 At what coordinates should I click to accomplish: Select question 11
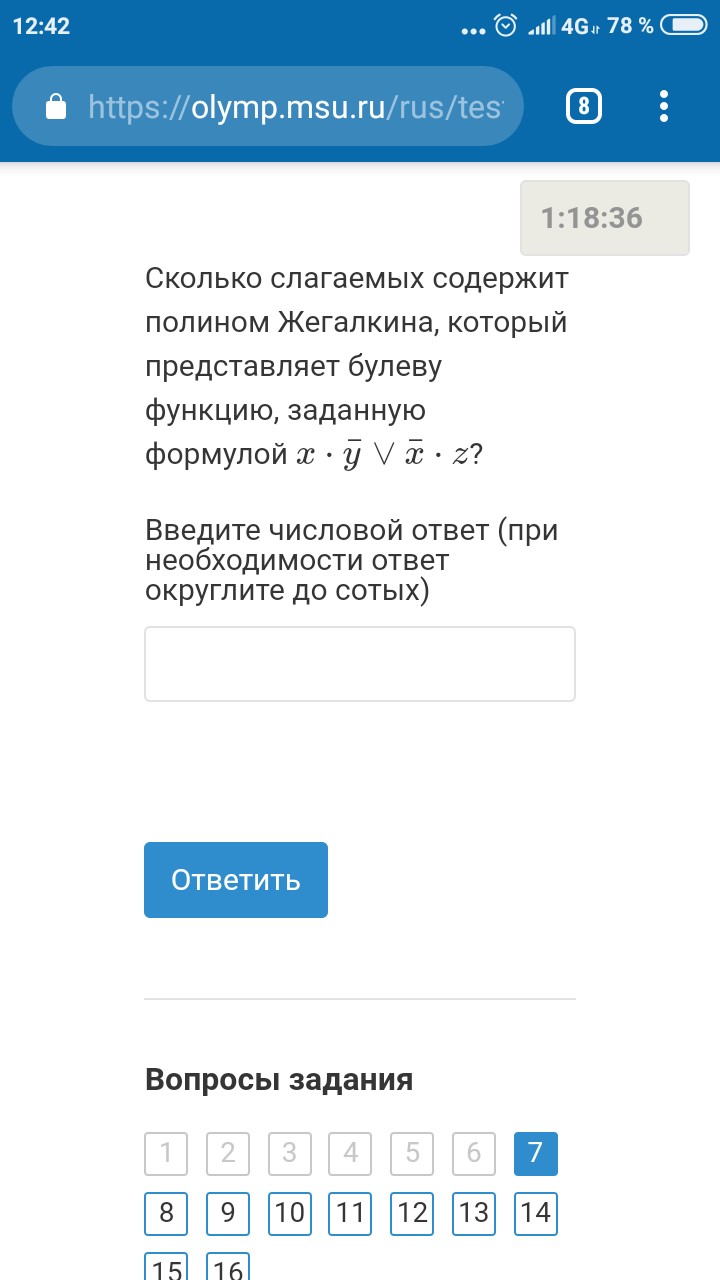tap(350, 1213)
